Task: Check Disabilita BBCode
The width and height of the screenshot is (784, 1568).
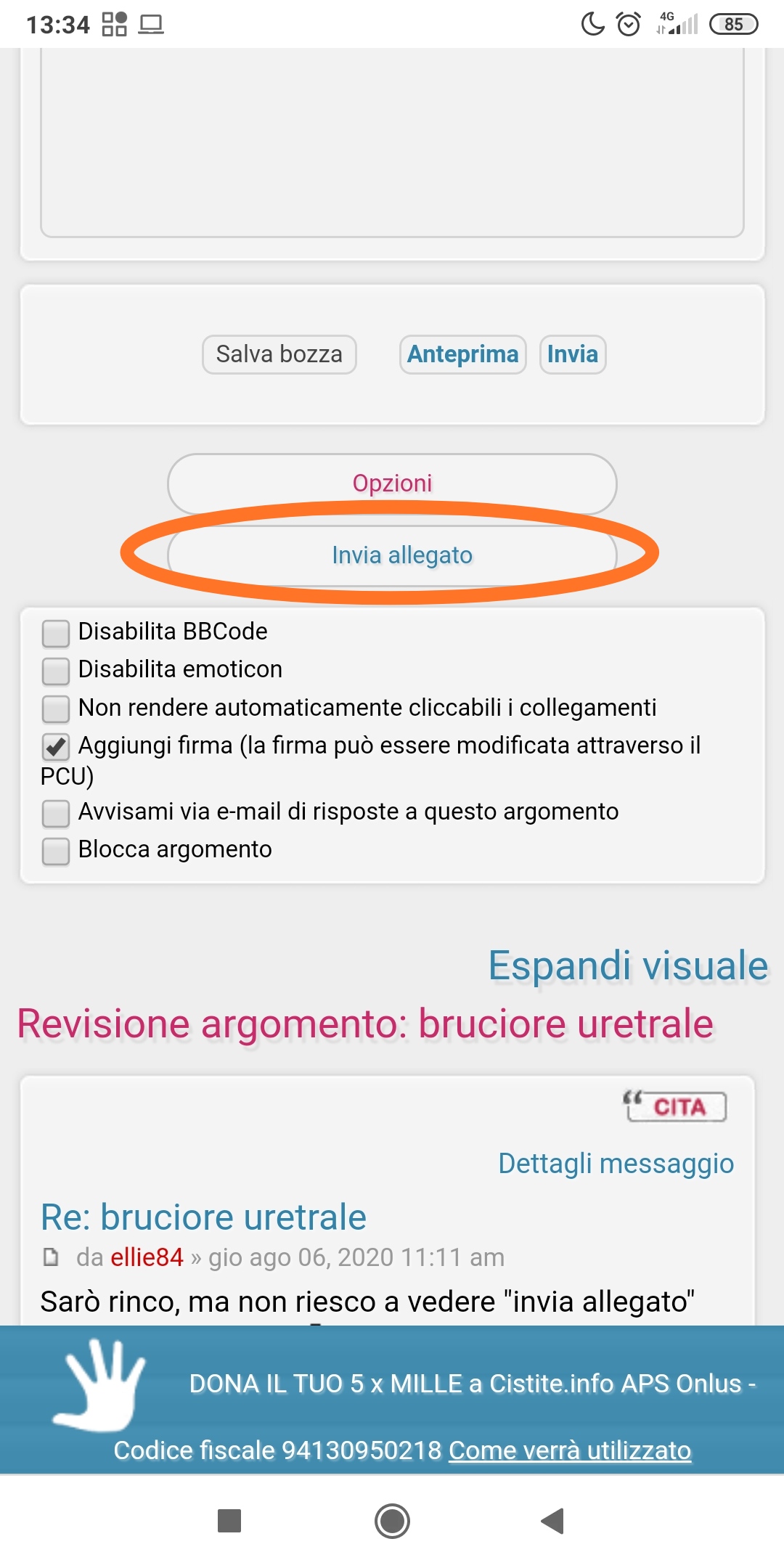Action: click(x=56, y=633)
